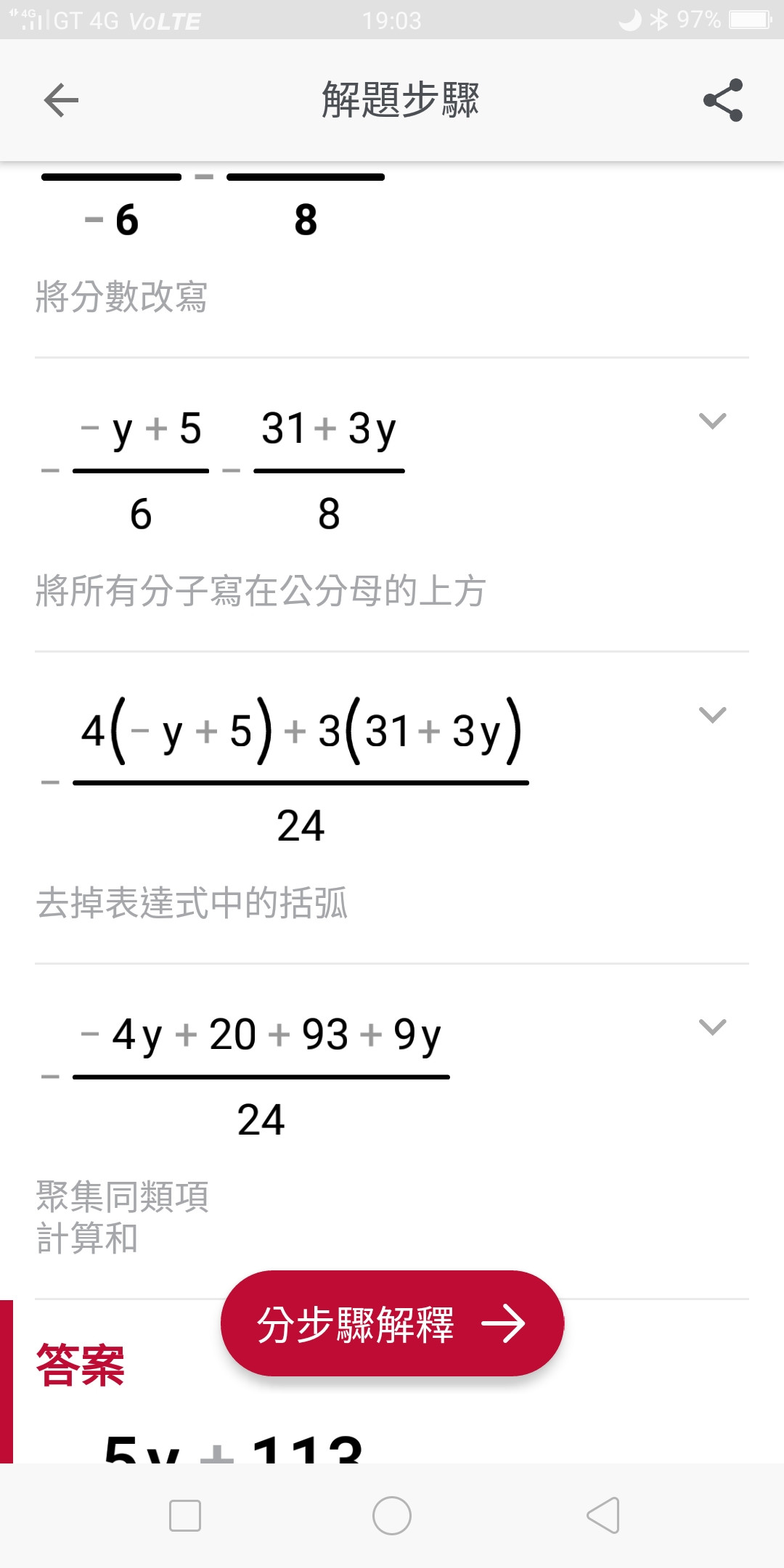Open the 分步驟解釋 step-by-step explanation
Viewport: 784px width, 1568px height.
[392, 1323]
